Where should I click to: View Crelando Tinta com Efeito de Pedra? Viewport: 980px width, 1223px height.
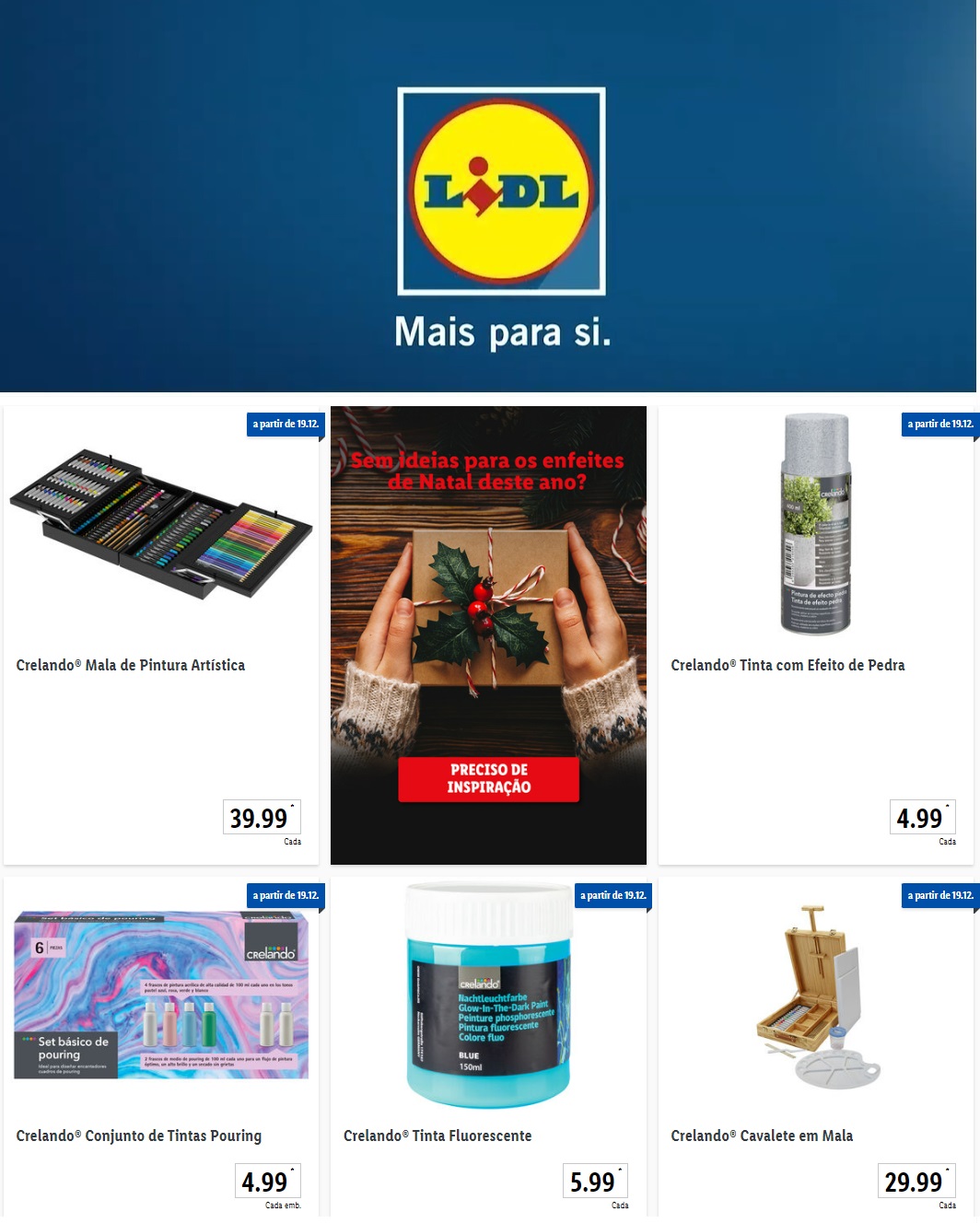787,665
